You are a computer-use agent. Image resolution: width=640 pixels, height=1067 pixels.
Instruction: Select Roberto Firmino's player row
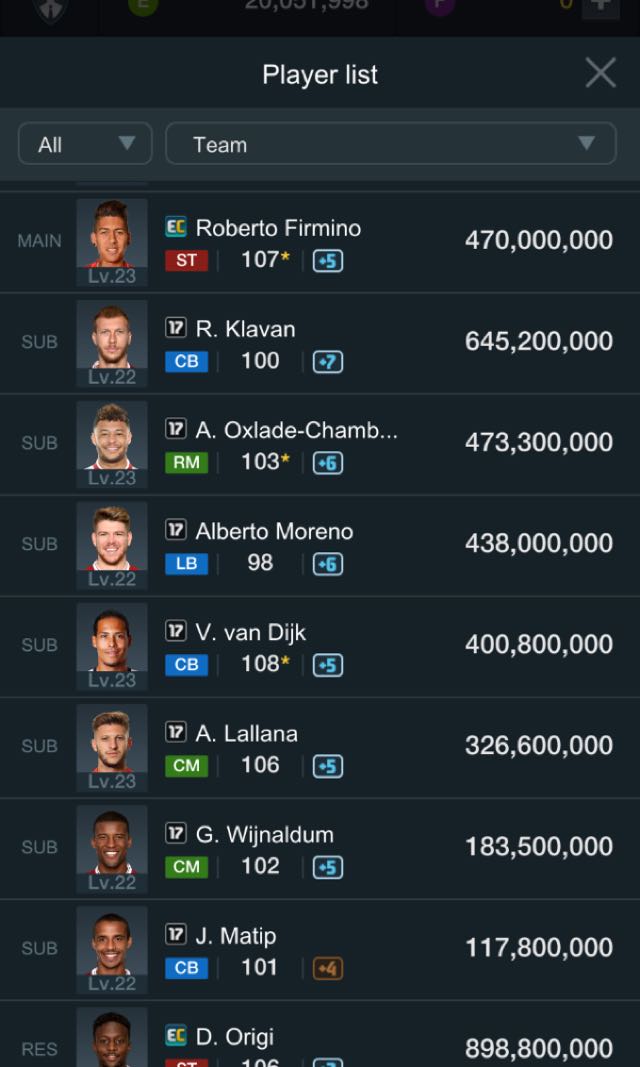pos(320,242)
